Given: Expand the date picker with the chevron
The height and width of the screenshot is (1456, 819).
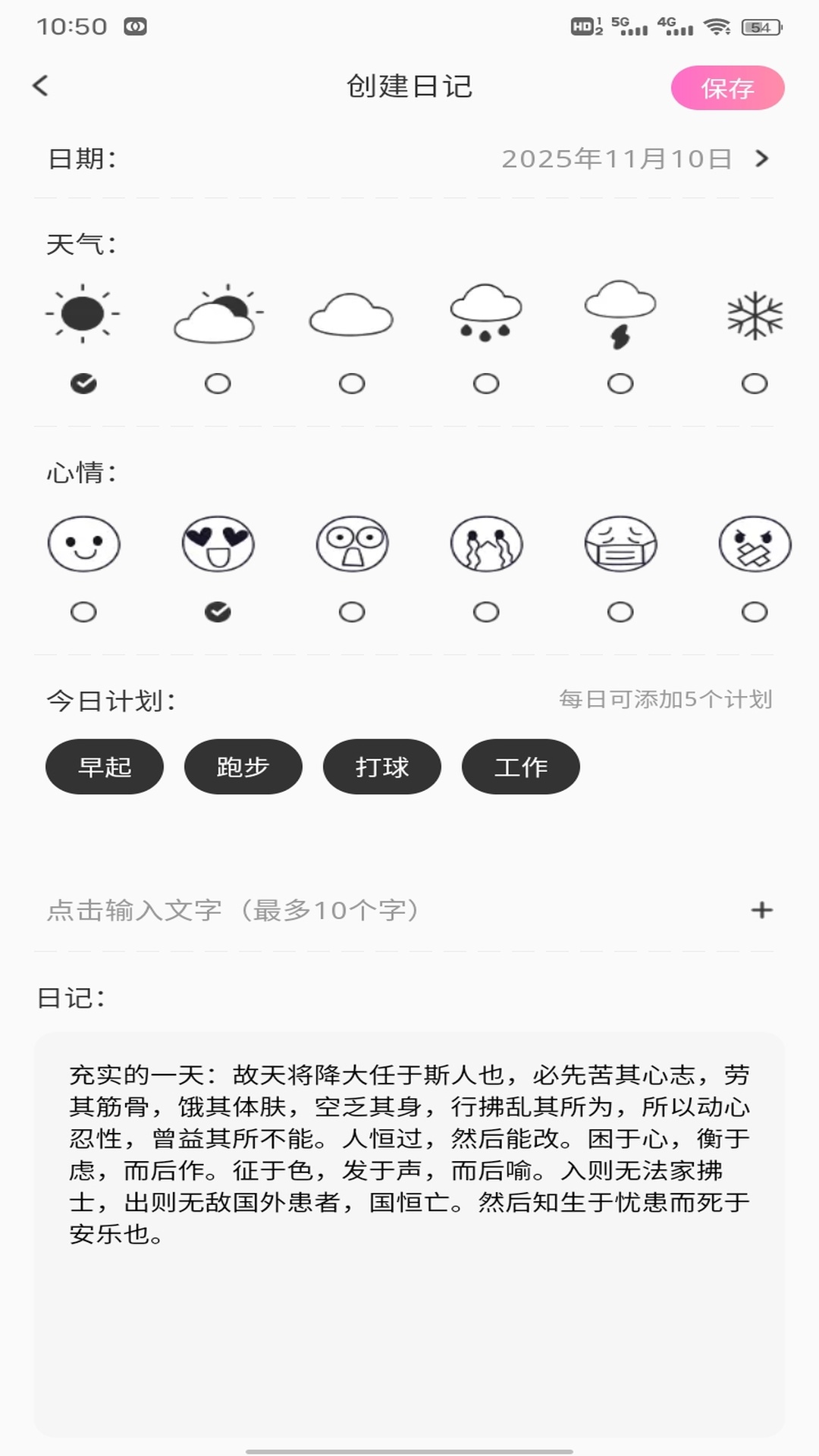Looking at the screenshot, I should (x=763, y=158).
